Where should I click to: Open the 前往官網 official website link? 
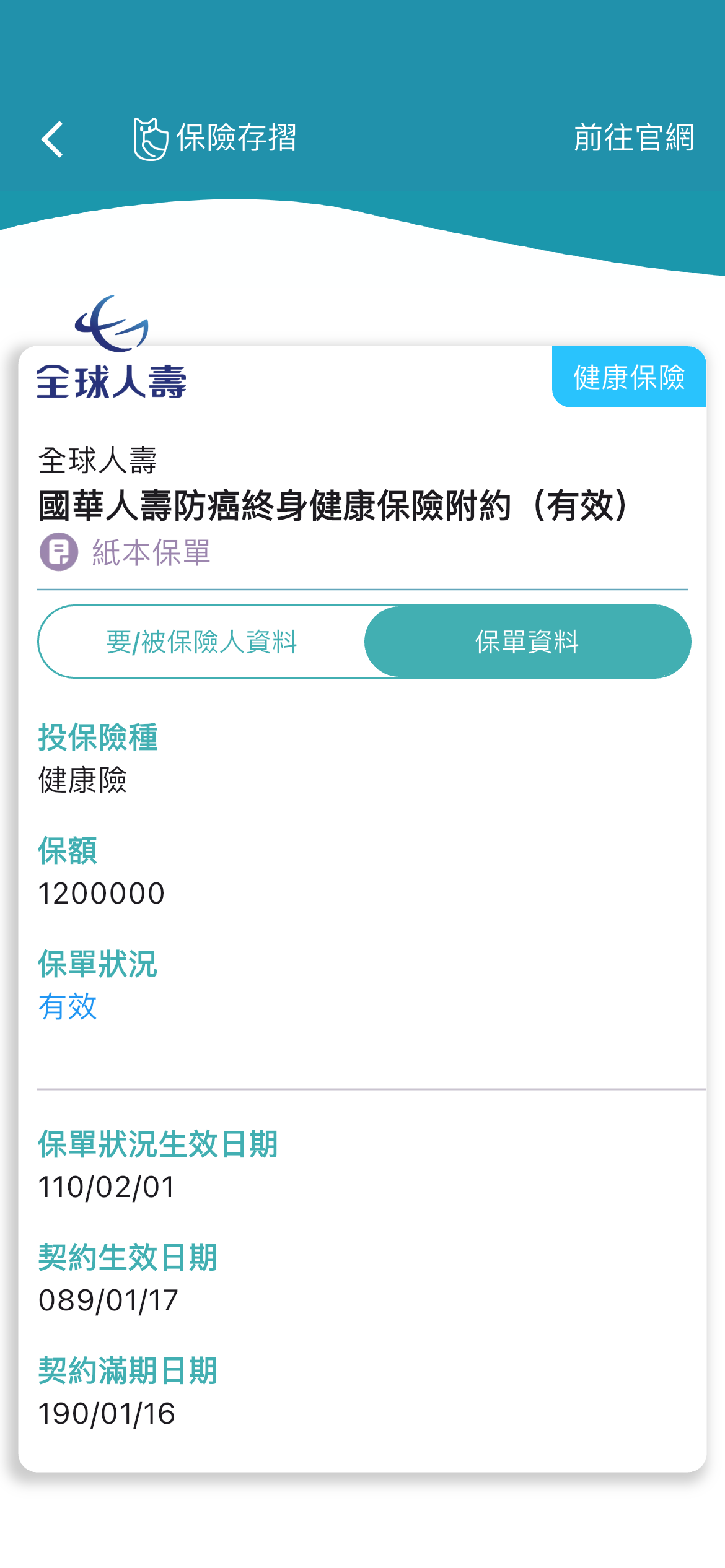tap(633, 137)
